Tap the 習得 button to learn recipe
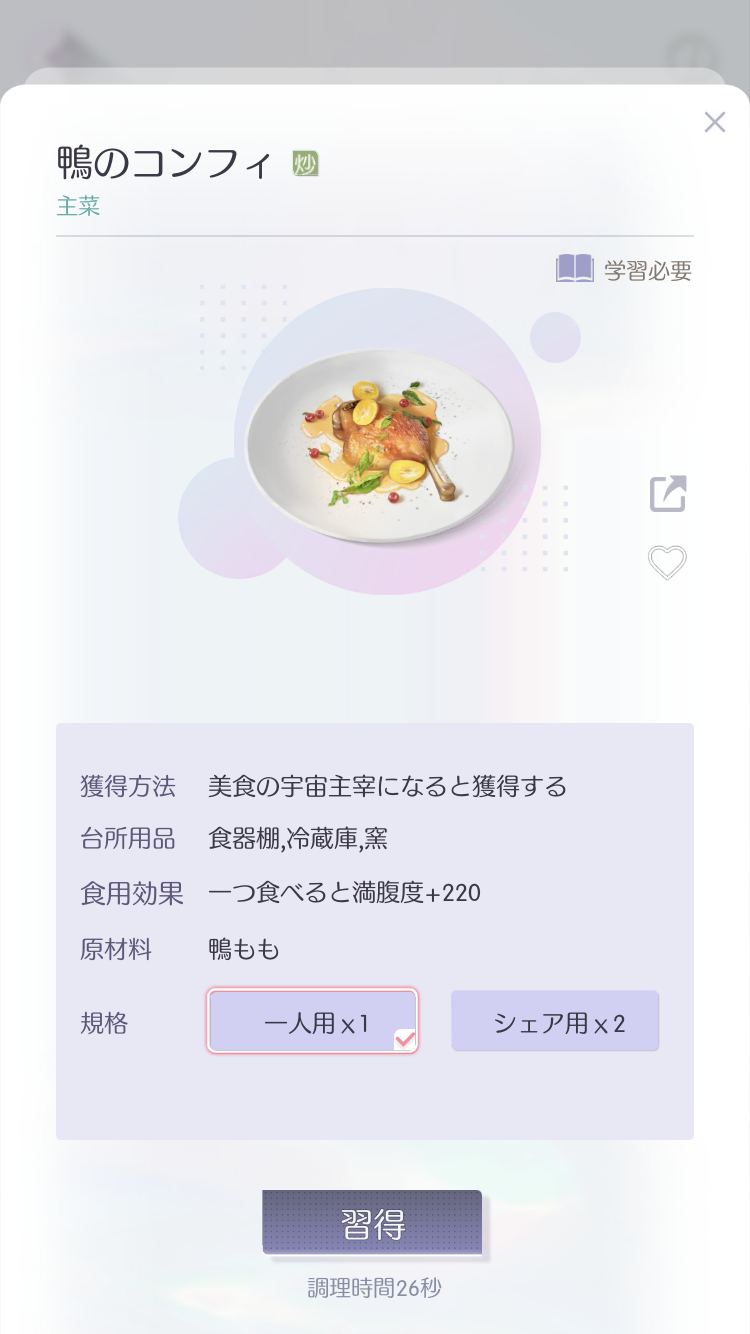Screen dimensions: 750x1334 click(x=372, y=1222)
